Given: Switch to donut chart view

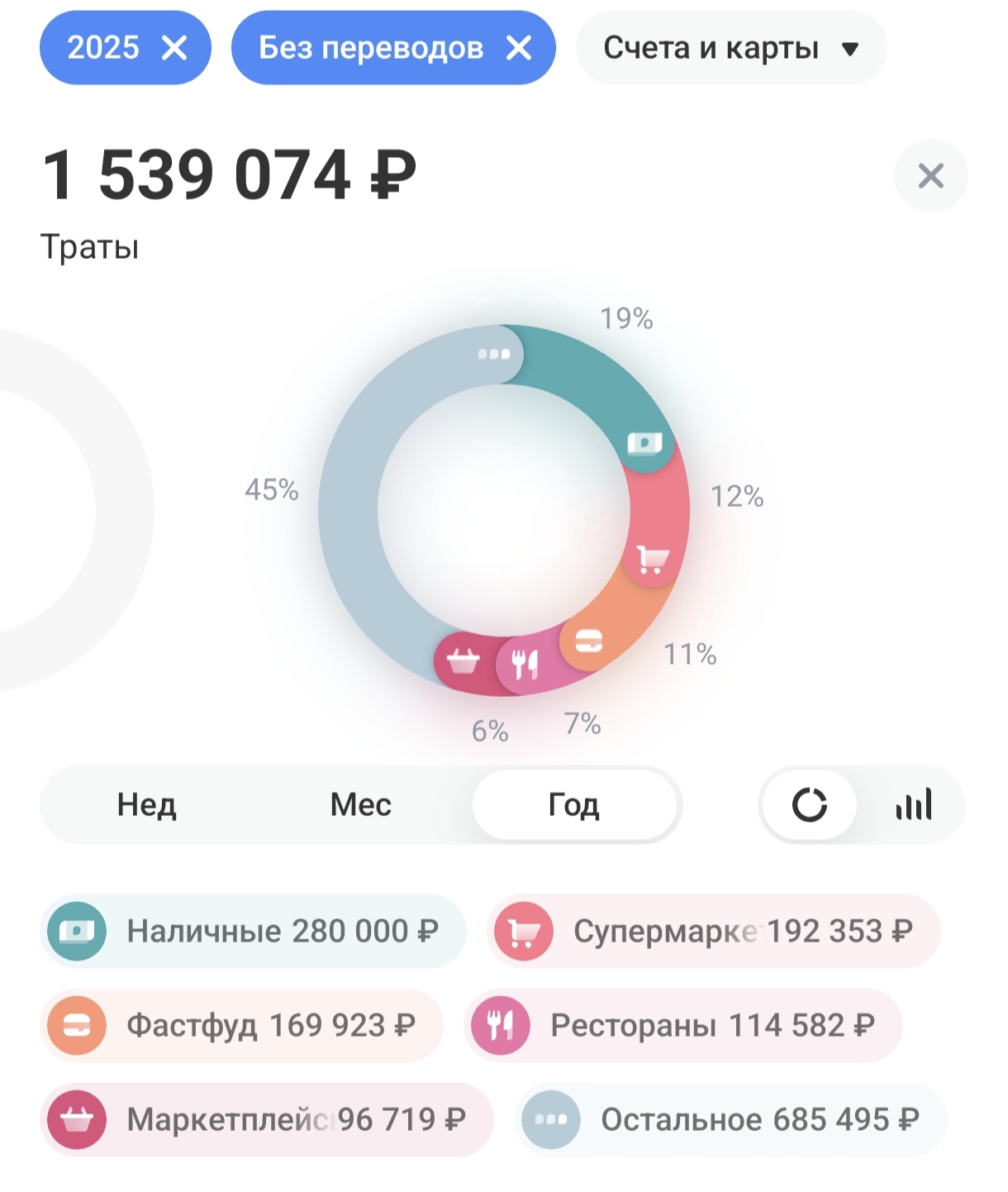Looking at the screenshot, I should click(809, 804).
